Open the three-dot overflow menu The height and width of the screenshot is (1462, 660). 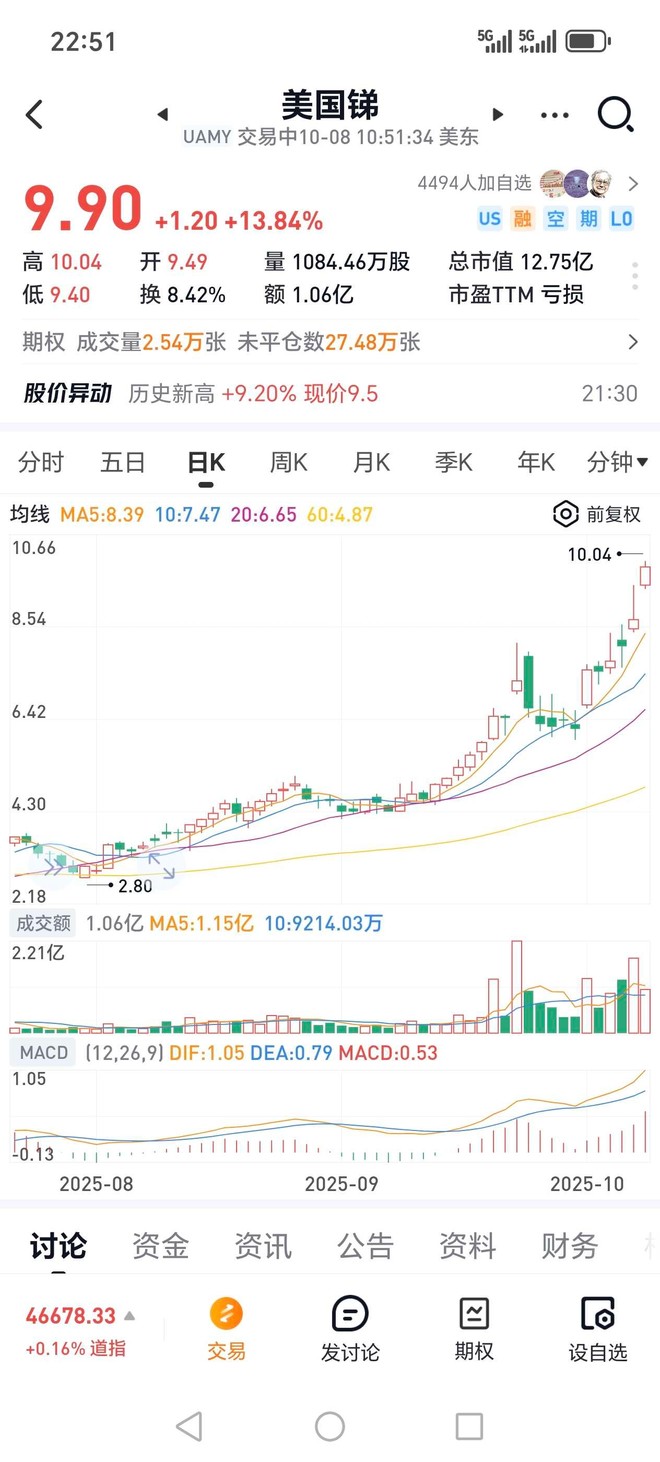(x=554, y=115)
